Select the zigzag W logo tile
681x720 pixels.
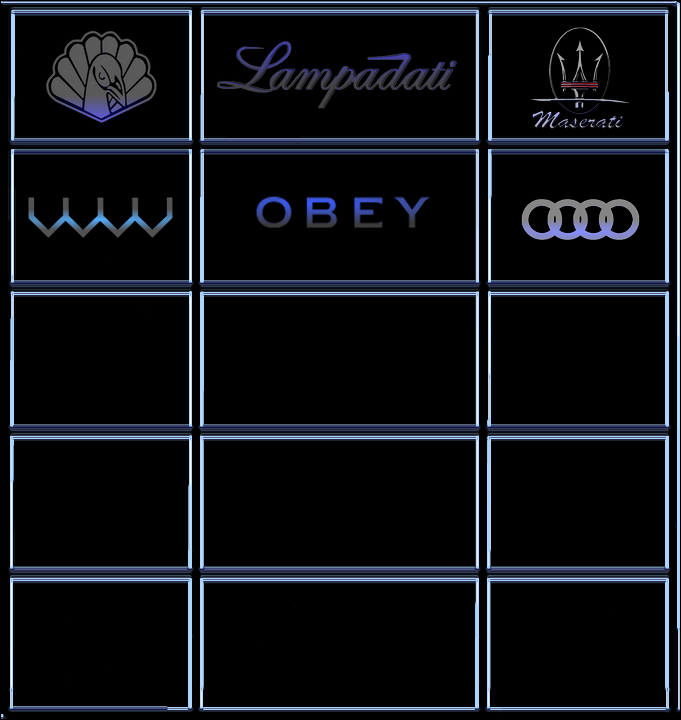(x=101, y=216)
